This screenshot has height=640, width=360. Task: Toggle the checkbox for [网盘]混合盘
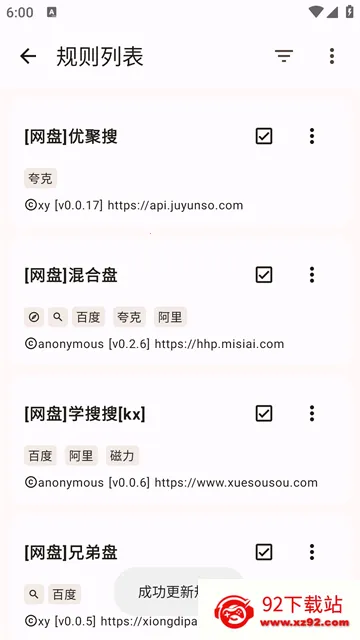264,275
